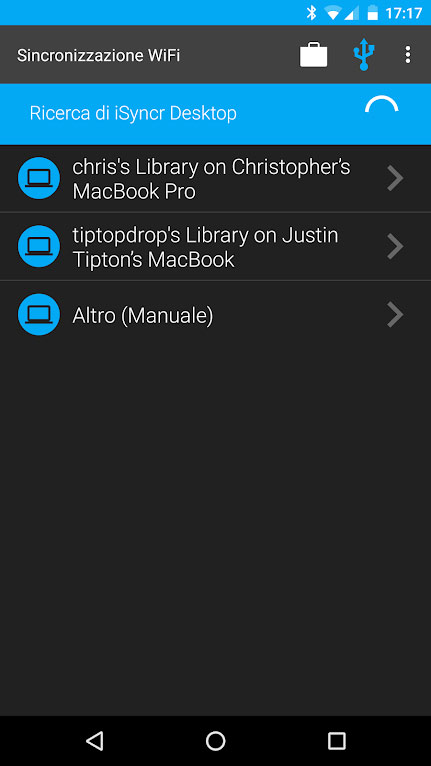Select chris's Library on Christopher's MacBook Pro
The width and height of the screenshot is (431, 766).
(x=216, y=179)
